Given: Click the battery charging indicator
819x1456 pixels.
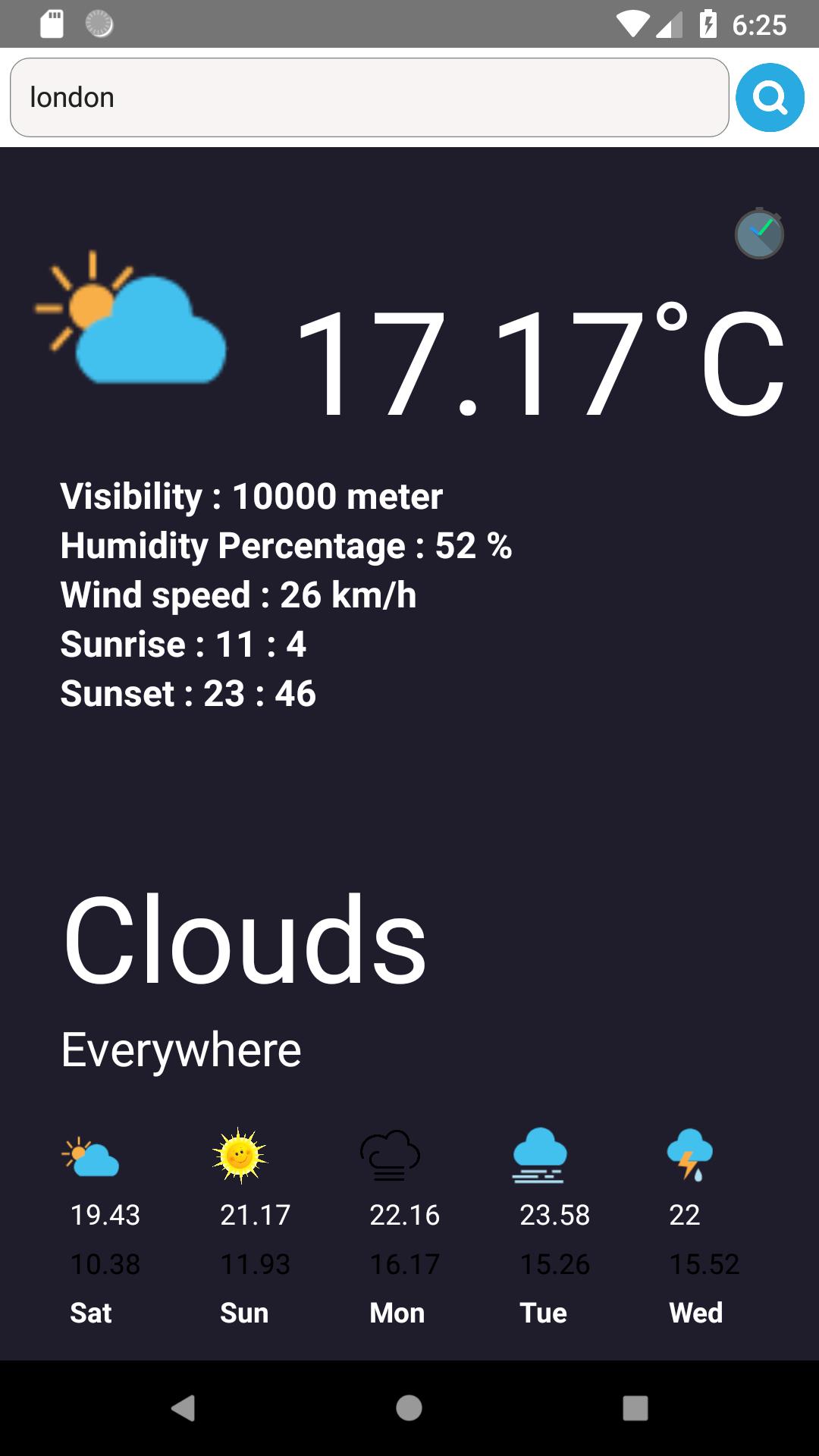Looking at the screenshot, I should point(708,23).
